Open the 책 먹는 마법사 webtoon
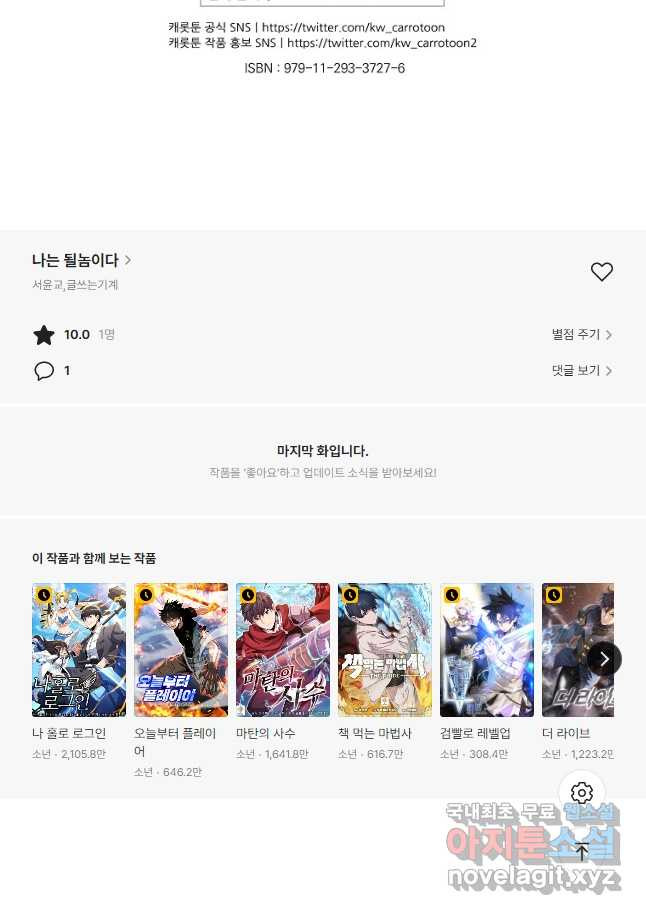The height and width of the screenshot is (915, 646). pos(385,650)
